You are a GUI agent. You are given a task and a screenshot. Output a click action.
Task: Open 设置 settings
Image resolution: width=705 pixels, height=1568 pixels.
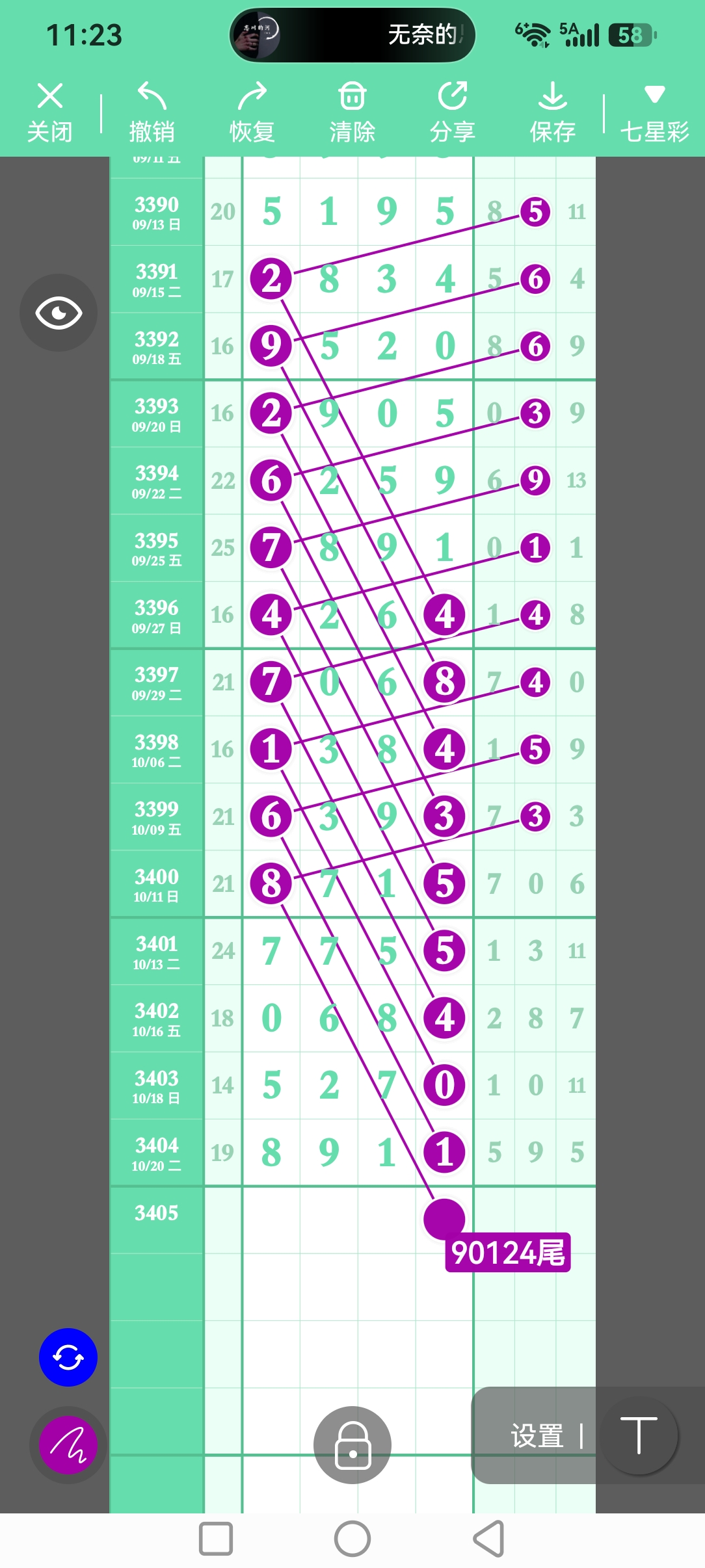click(537, 1435)
